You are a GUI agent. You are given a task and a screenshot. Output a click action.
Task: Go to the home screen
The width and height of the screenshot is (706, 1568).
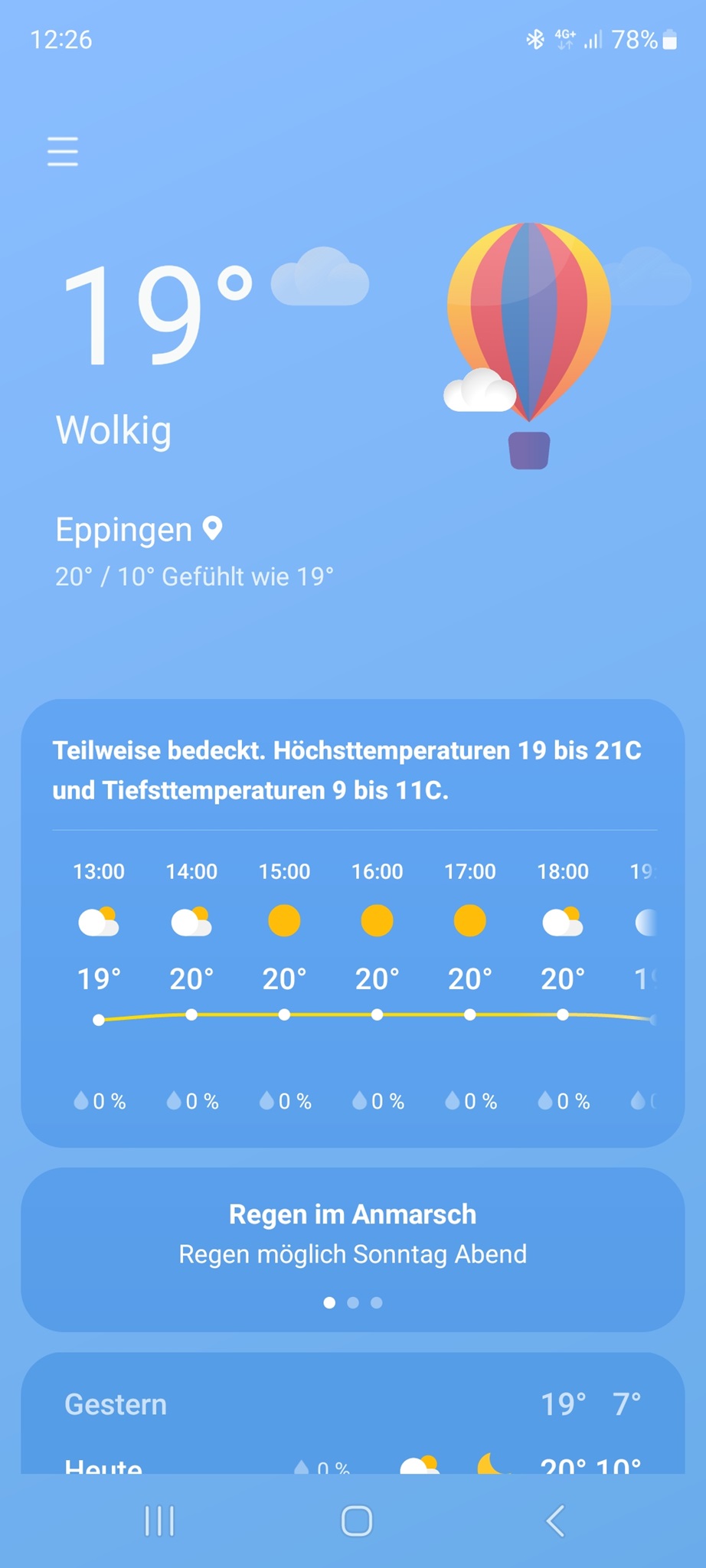(357, 1521)
